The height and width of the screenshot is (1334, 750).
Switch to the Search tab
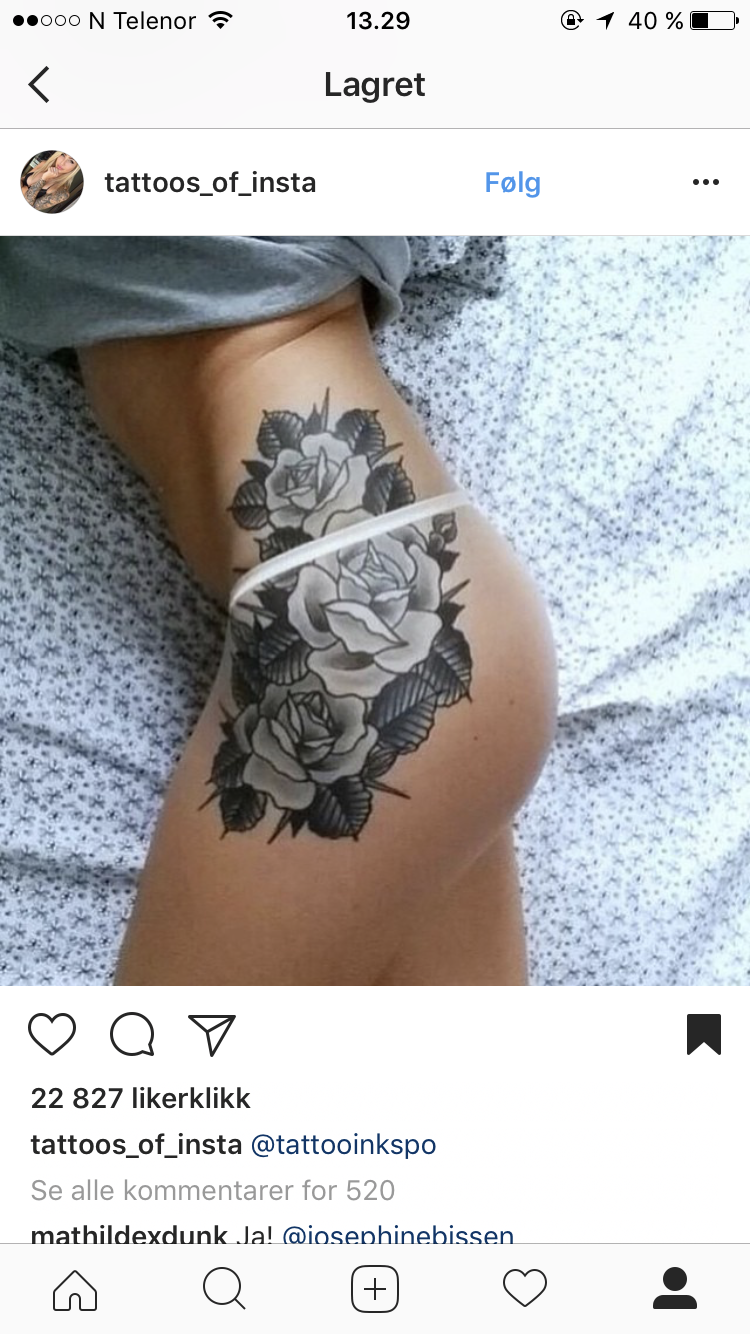pyautogui.click(x=224, y=1289)
